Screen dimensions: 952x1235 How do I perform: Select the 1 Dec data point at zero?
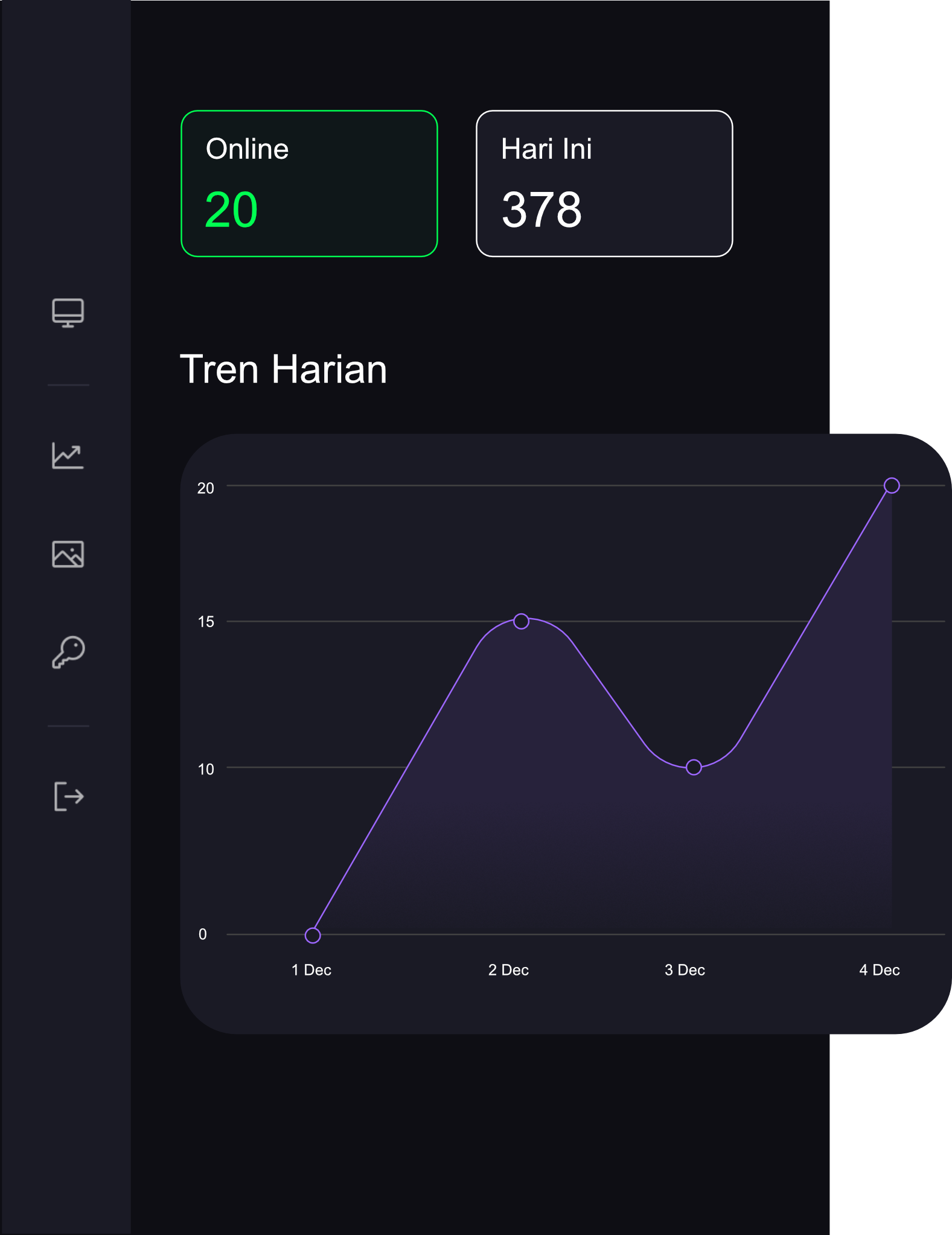313,934
